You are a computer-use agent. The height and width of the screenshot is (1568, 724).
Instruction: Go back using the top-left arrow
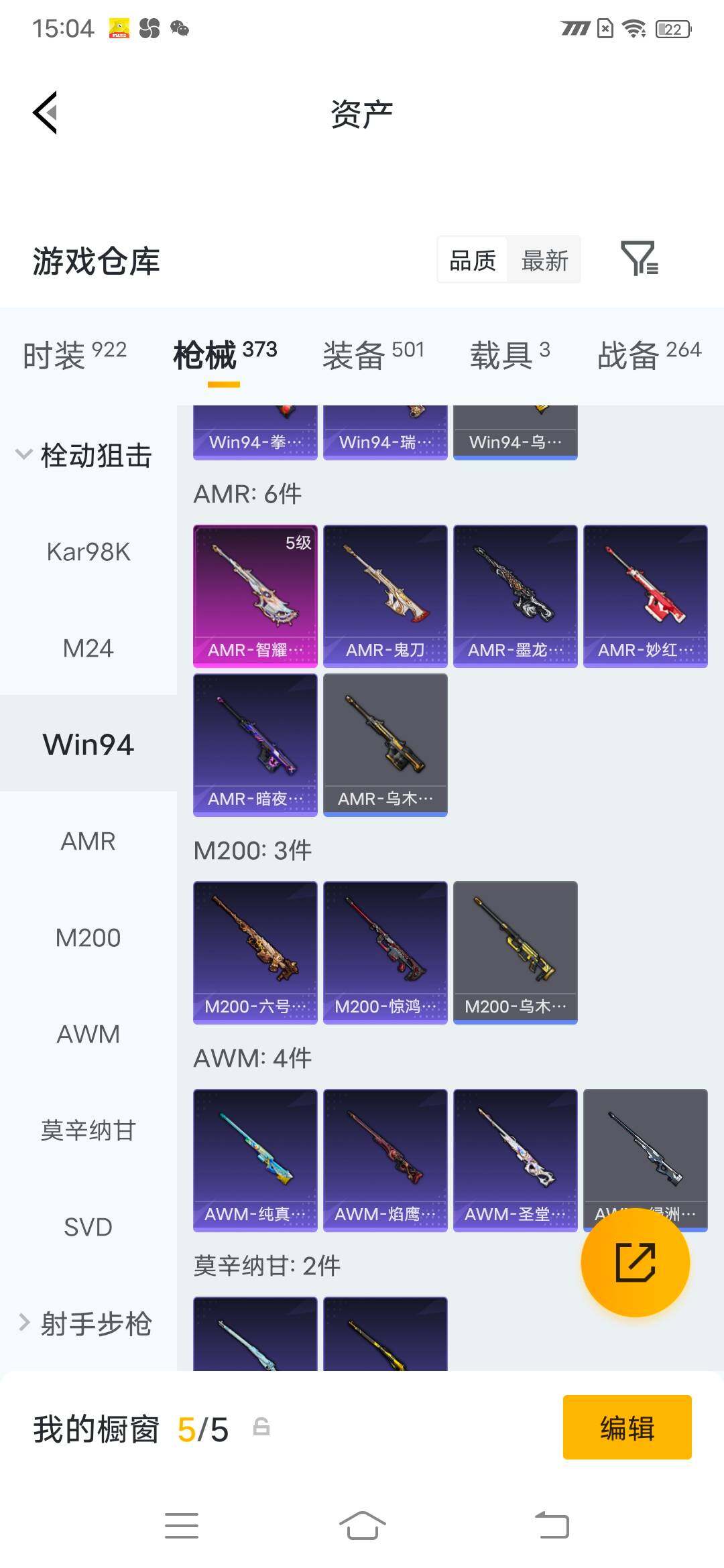click(x=46, y=113)
